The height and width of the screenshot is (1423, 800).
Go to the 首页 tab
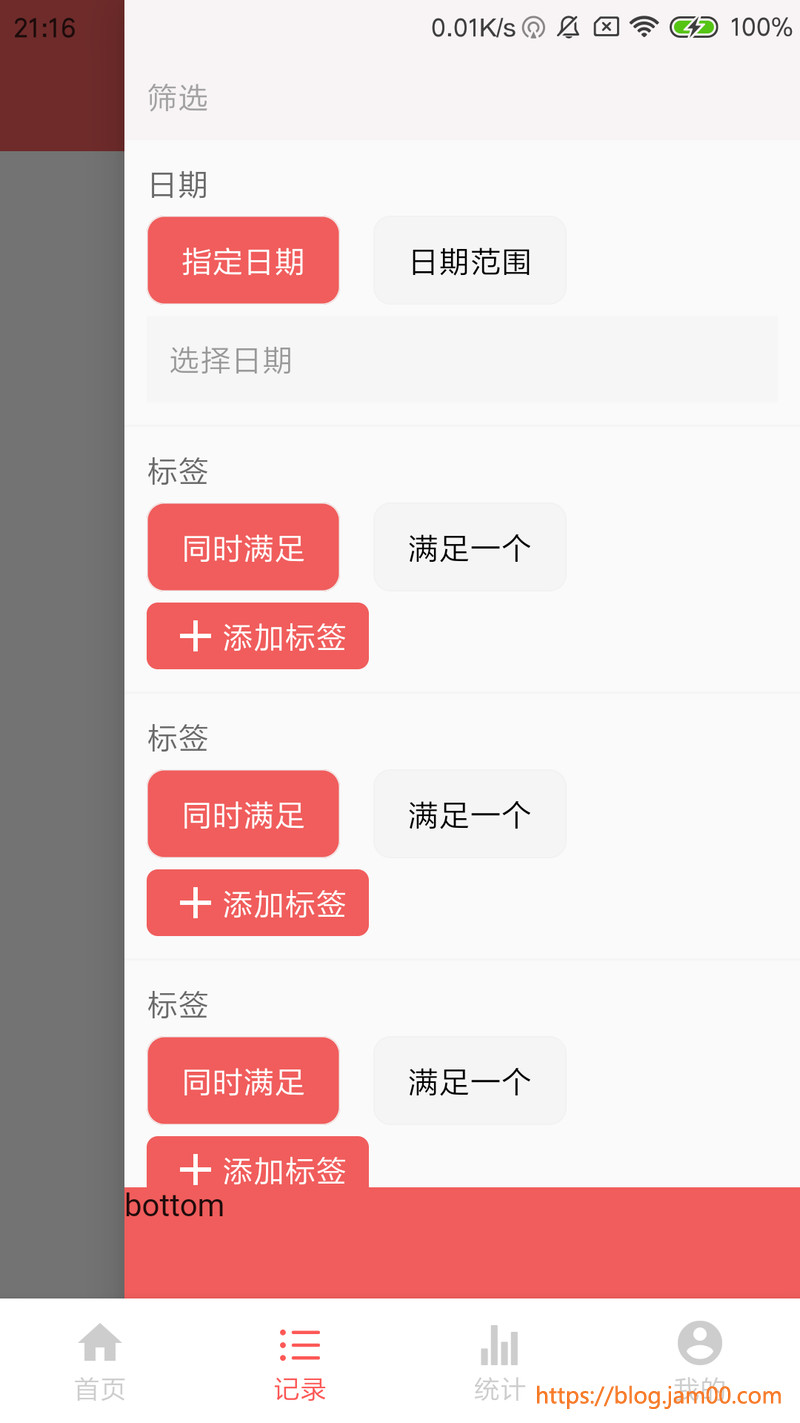[100, 1360]
